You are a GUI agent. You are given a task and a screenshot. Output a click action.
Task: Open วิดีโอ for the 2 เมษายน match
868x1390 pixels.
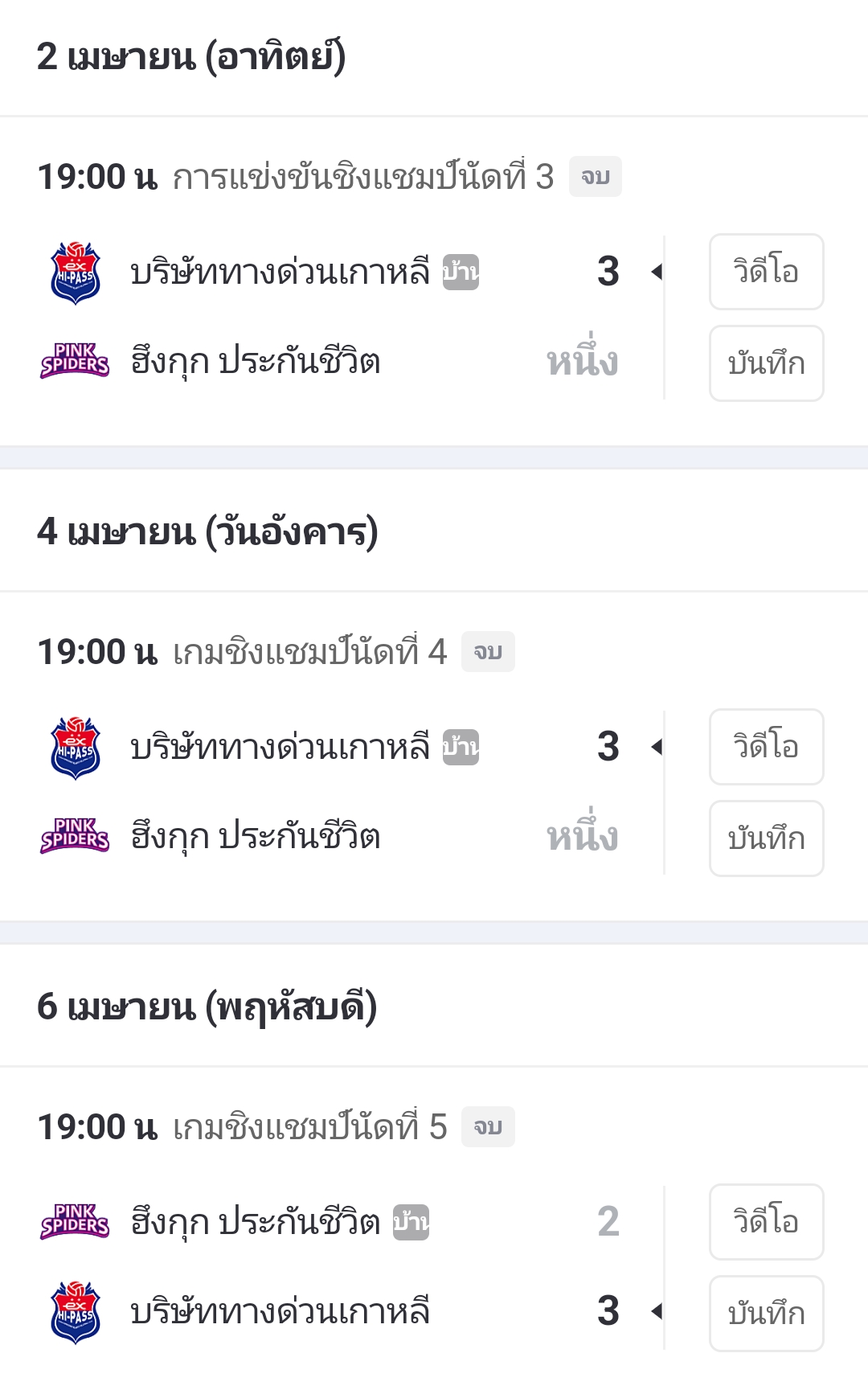click(x=766, y=272)
